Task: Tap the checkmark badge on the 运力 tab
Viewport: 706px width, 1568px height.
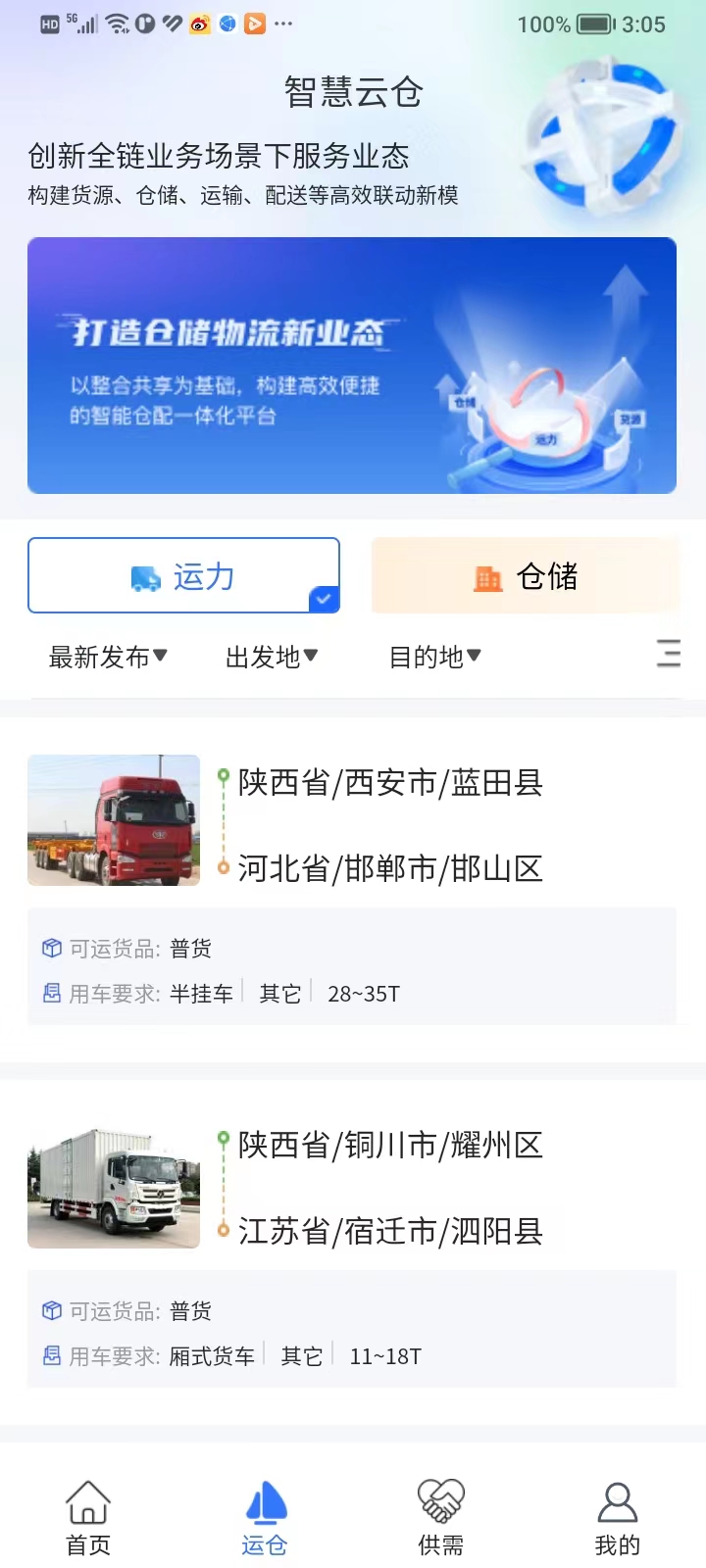Action: tap(324, 599)
